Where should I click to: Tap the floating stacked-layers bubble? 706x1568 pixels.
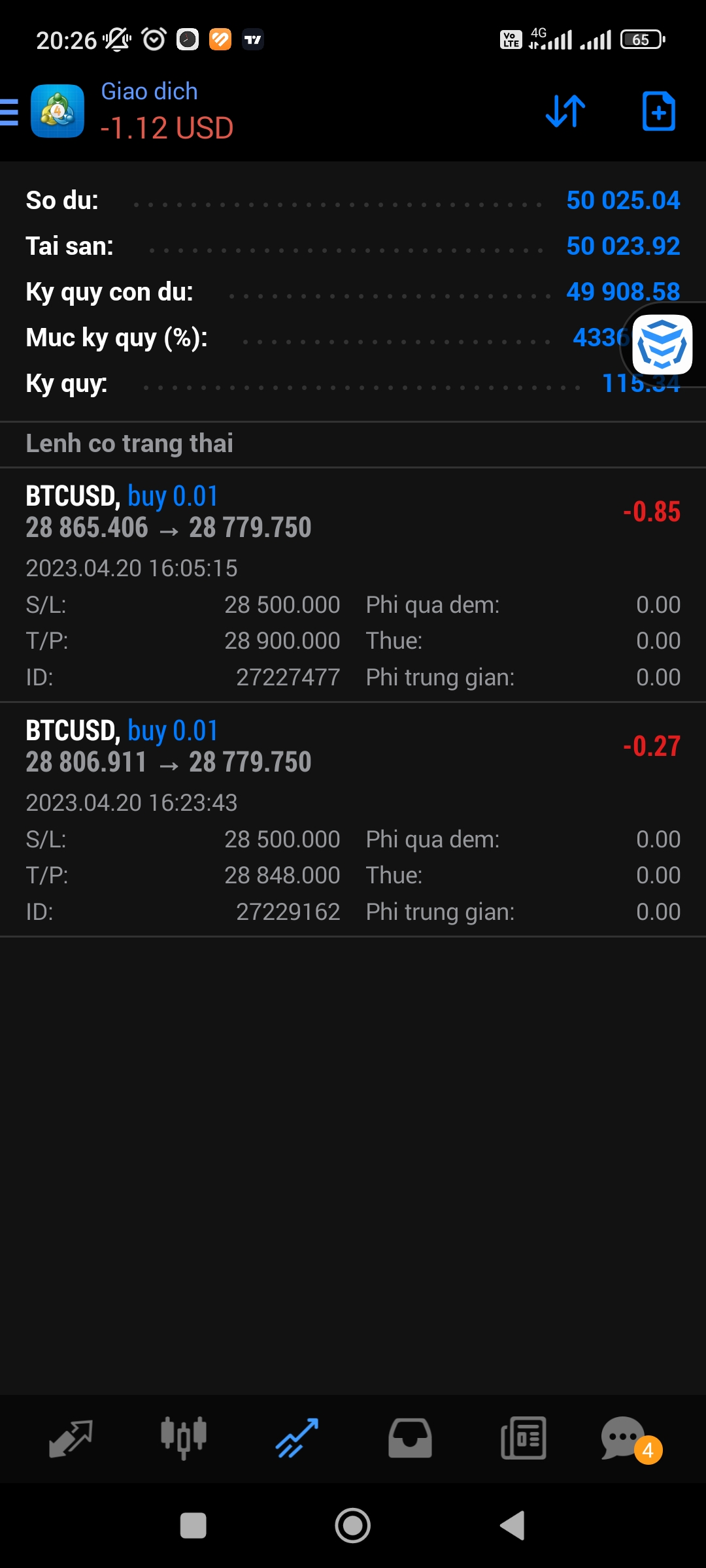(x=662, y=344)
